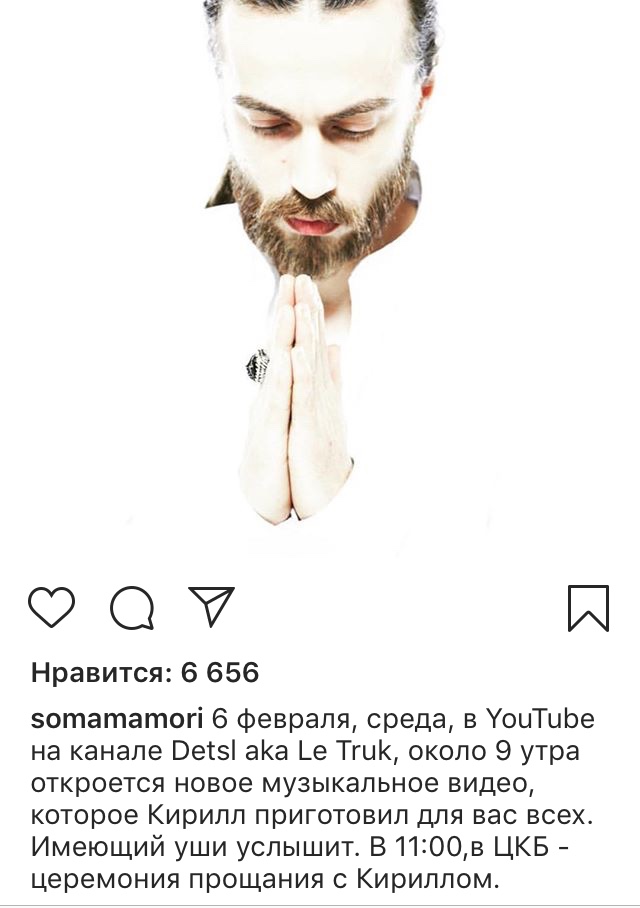The width and height of the screenshot is (640, 908).
Task: Open comments on this post
Action: (x=132, y=607)
